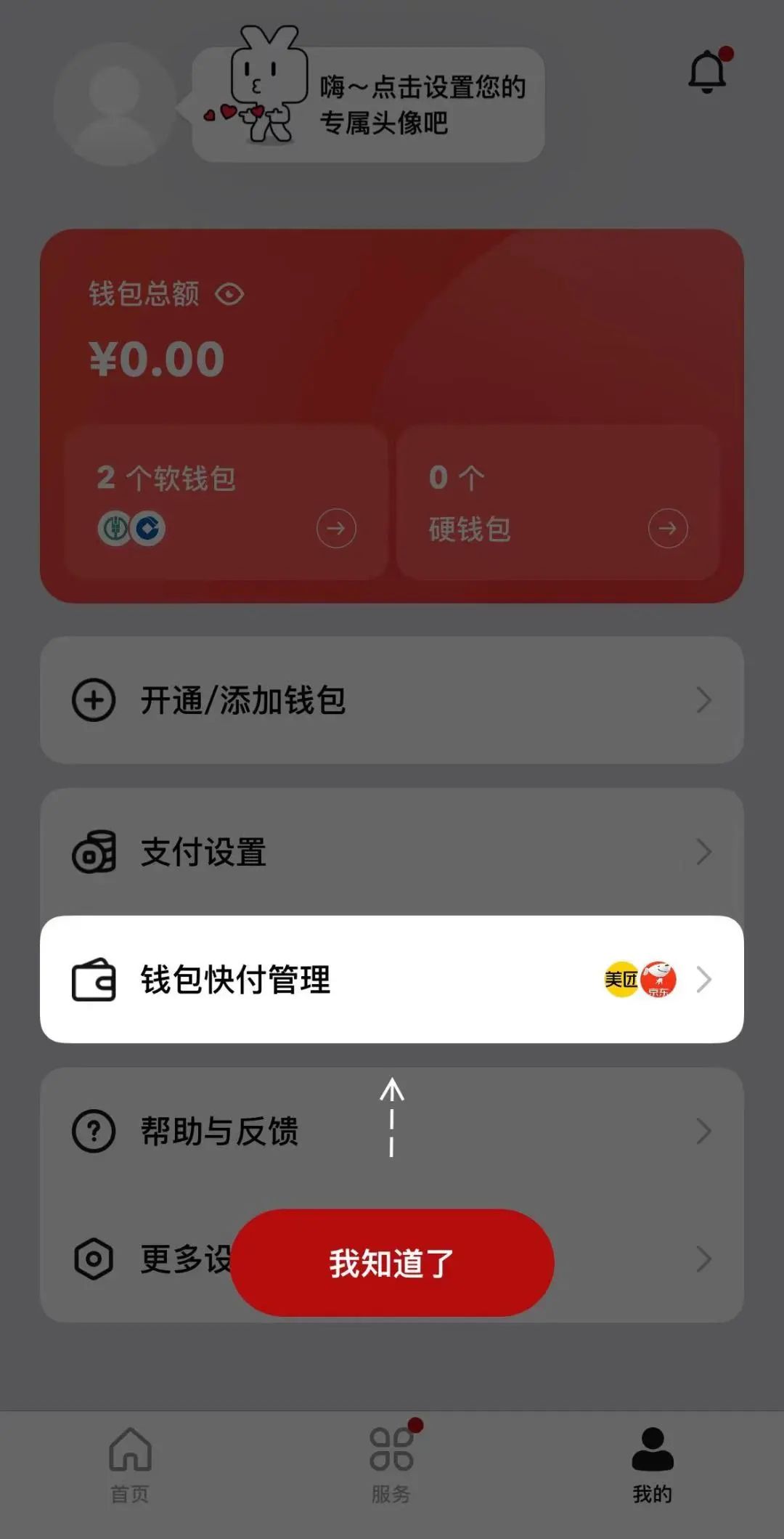View the 2 个软钱包 card
The image size is (784, 1539).
(x=225, y=503)
